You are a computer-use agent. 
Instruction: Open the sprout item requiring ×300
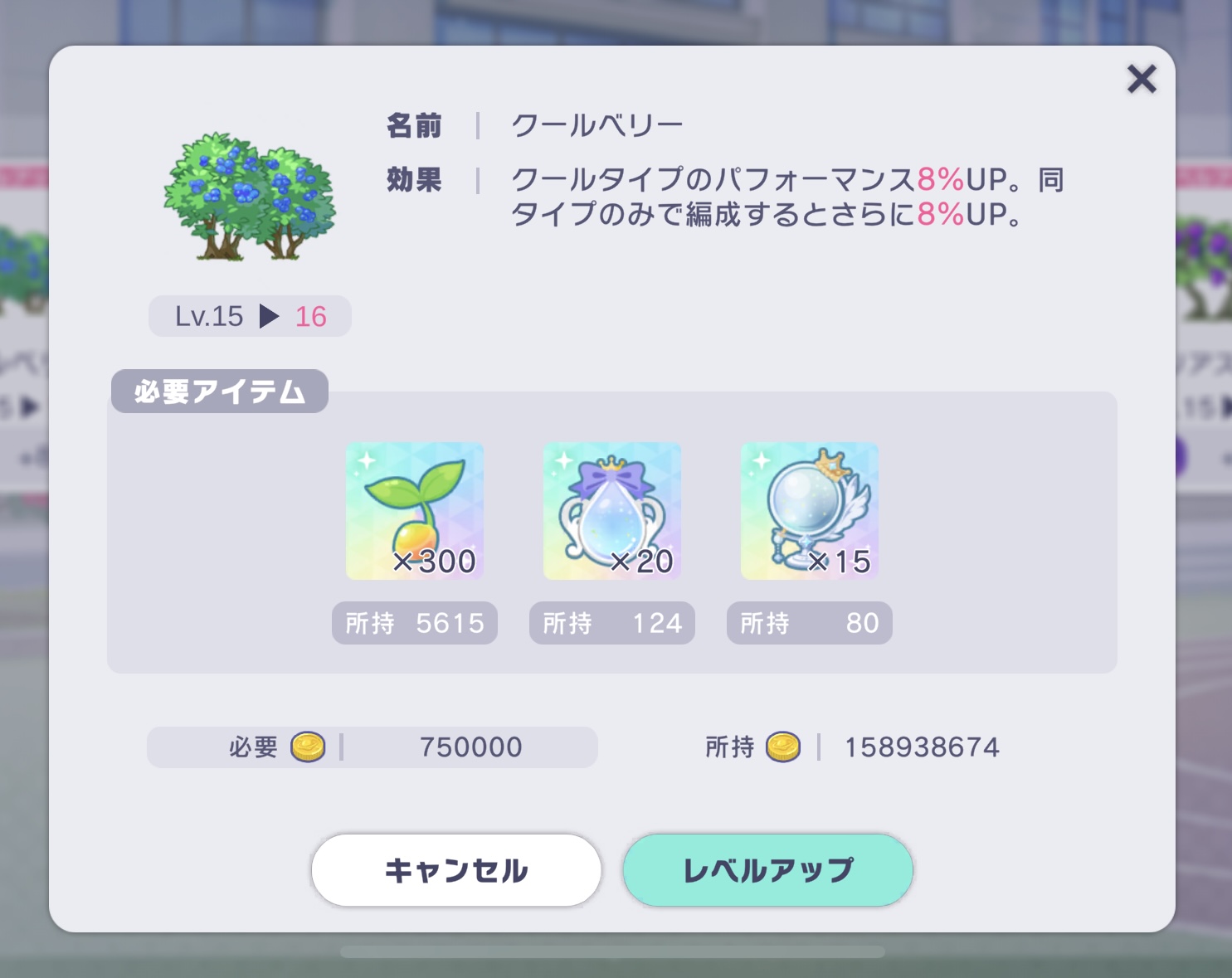[415, 511]
